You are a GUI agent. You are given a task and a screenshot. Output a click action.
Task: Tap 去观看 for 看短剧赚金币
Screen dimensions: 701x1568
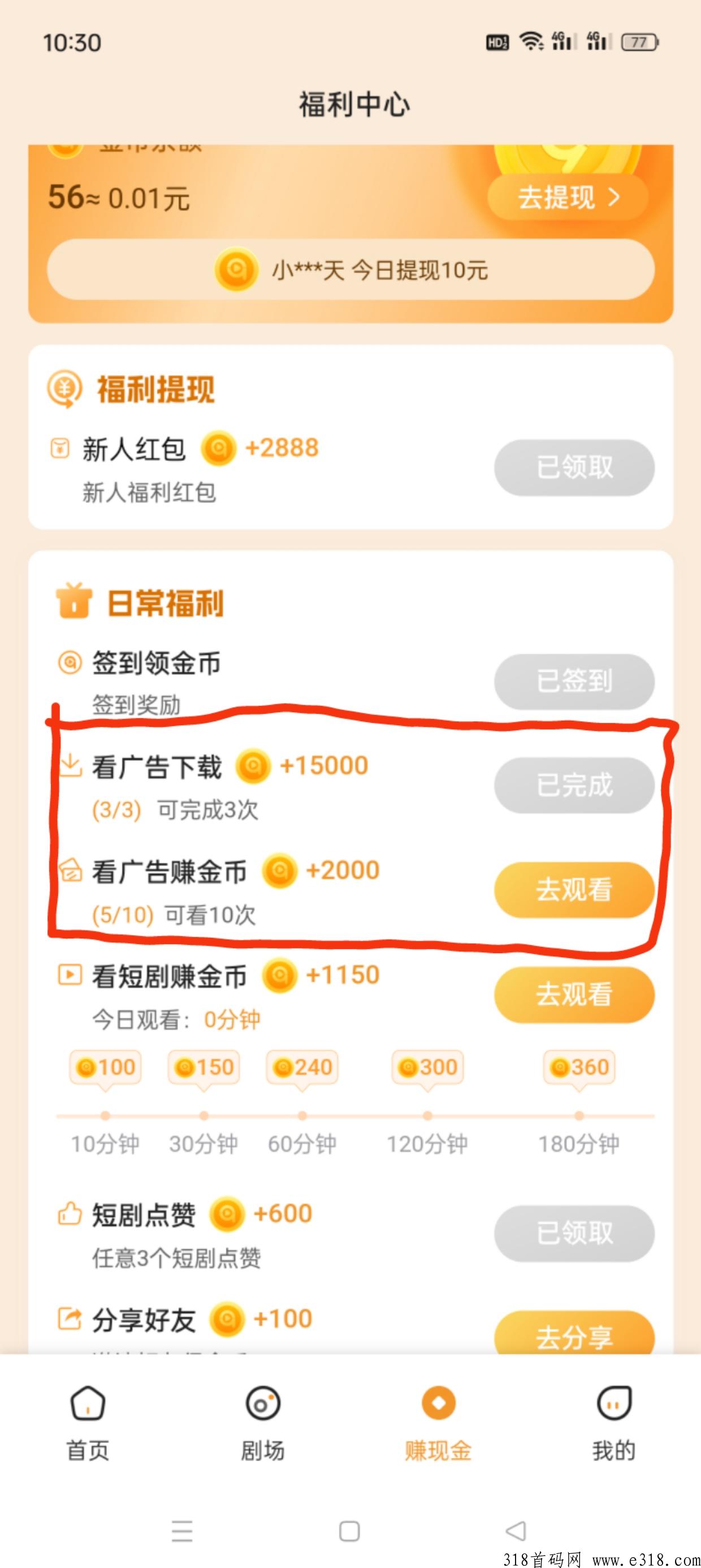(574, 994)
